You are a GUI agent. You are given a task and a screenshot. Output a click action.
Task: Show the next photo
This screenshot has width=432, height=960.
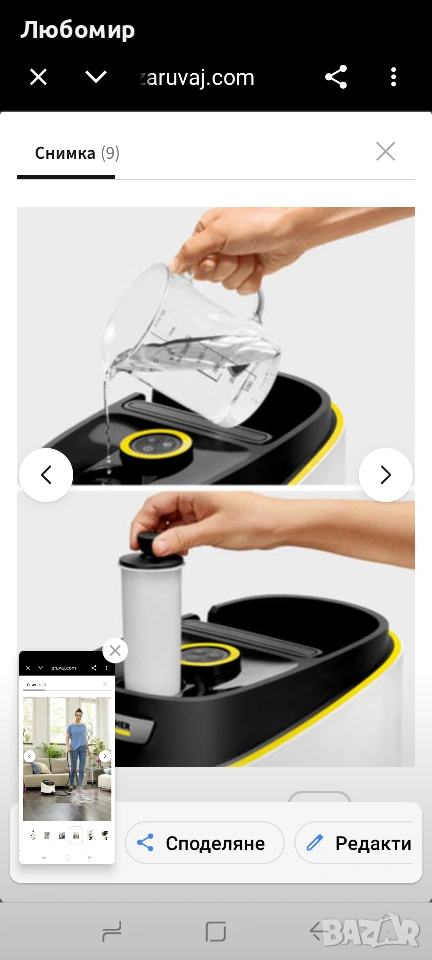tap(385, 475)
